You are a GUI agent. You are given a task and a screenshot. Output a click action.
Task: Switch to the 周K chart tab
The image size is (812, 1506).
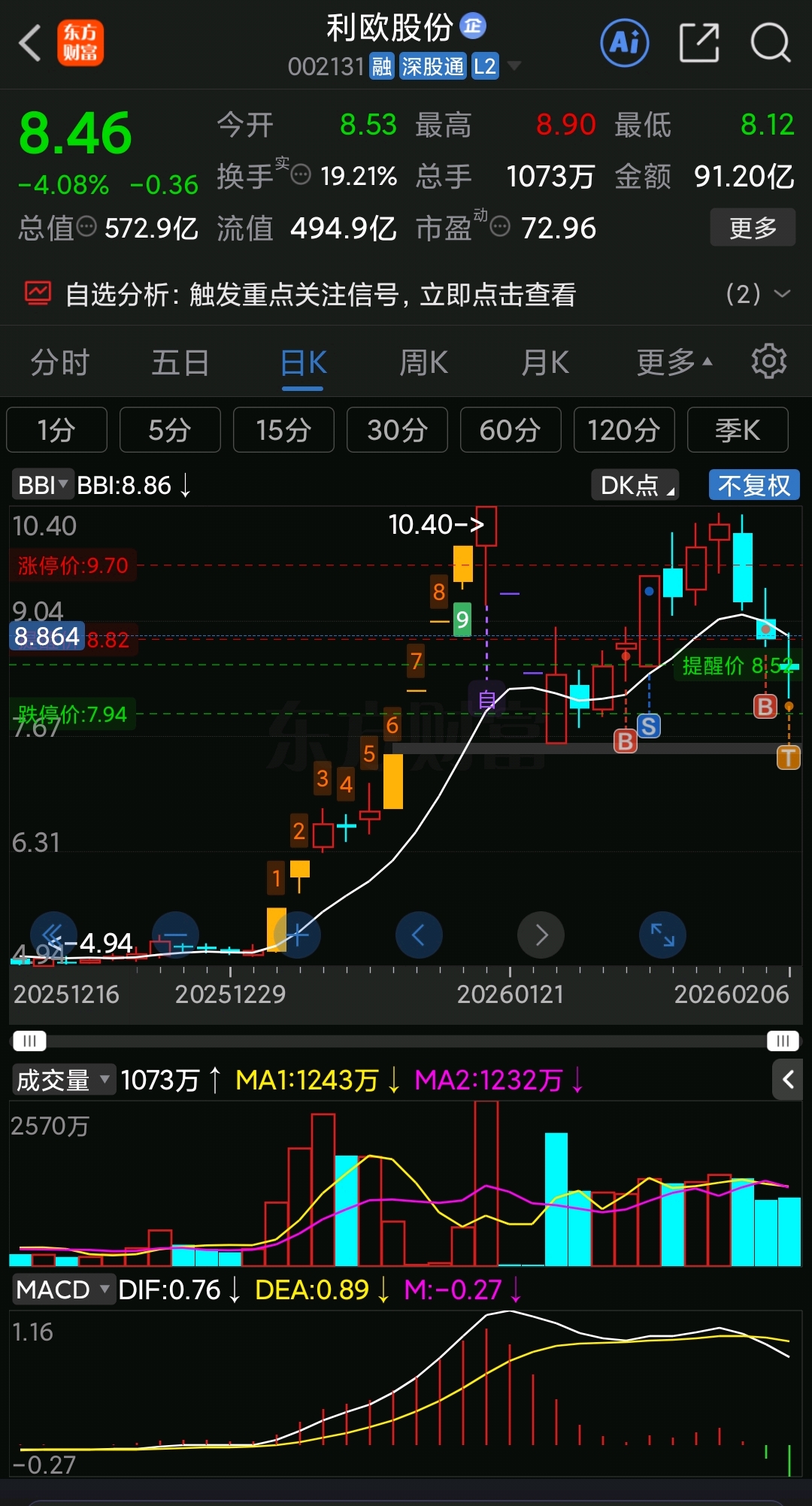point(423,363)
